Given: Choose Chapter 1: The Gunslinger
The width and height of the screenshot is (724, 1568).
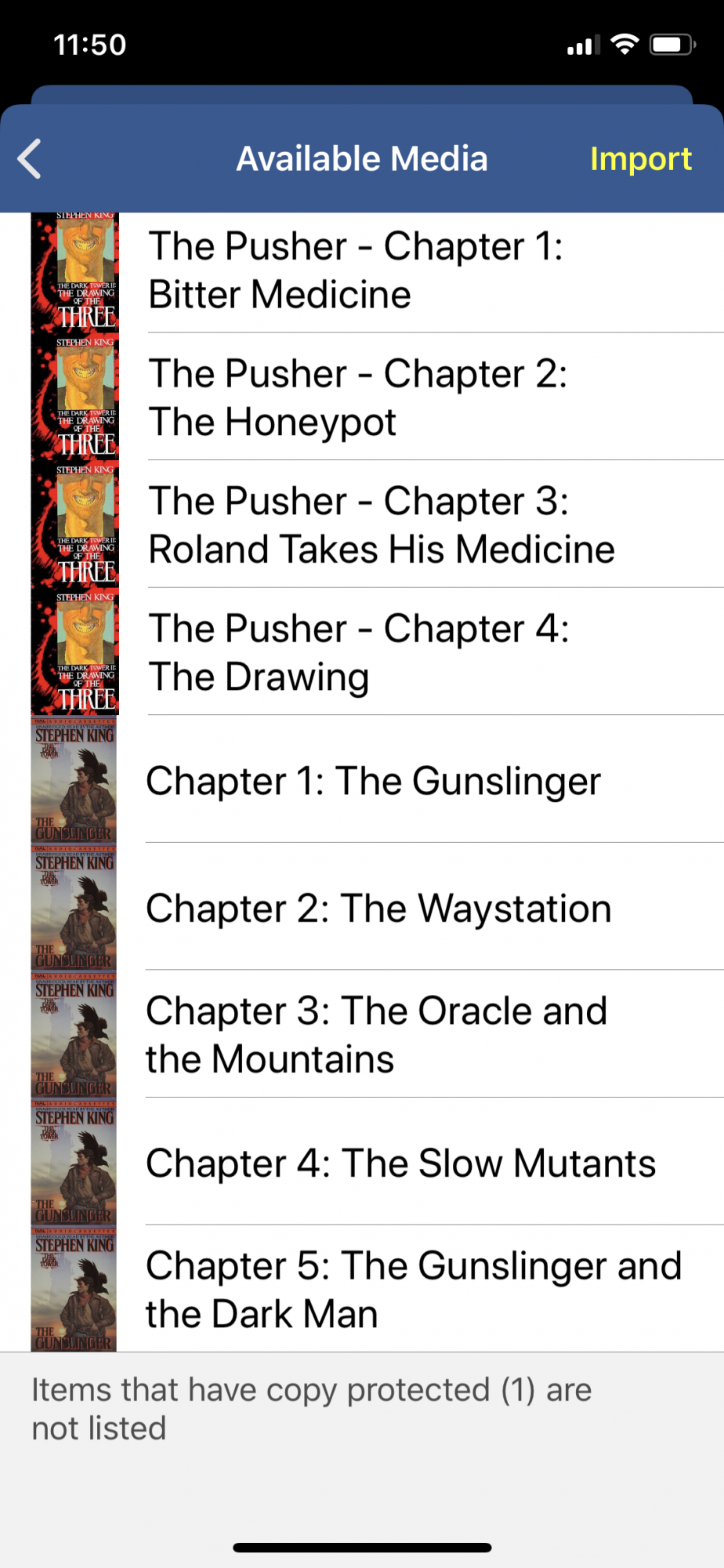Looking at the screenshot, I should click(x=362, y=779).
